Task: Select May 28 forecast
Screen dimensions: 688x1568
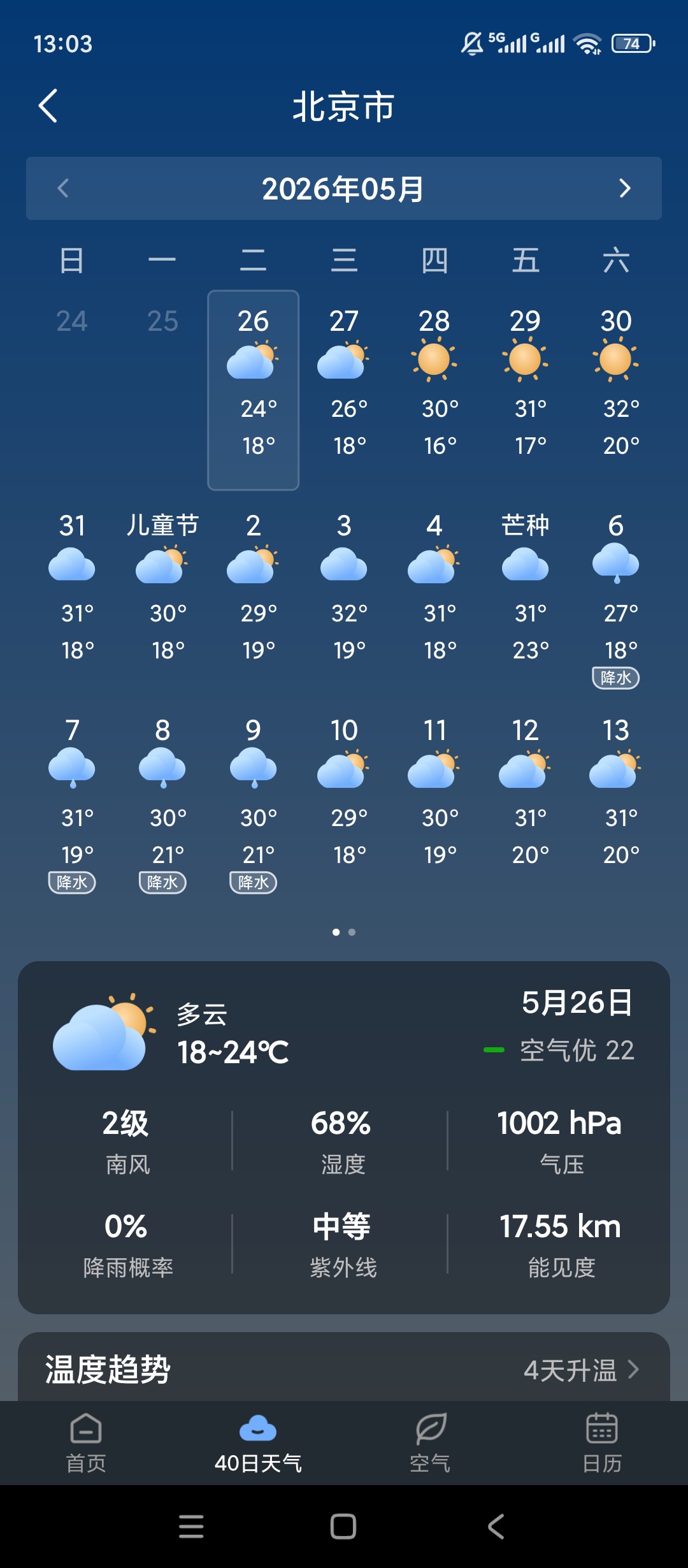Action: click(434, 389)
